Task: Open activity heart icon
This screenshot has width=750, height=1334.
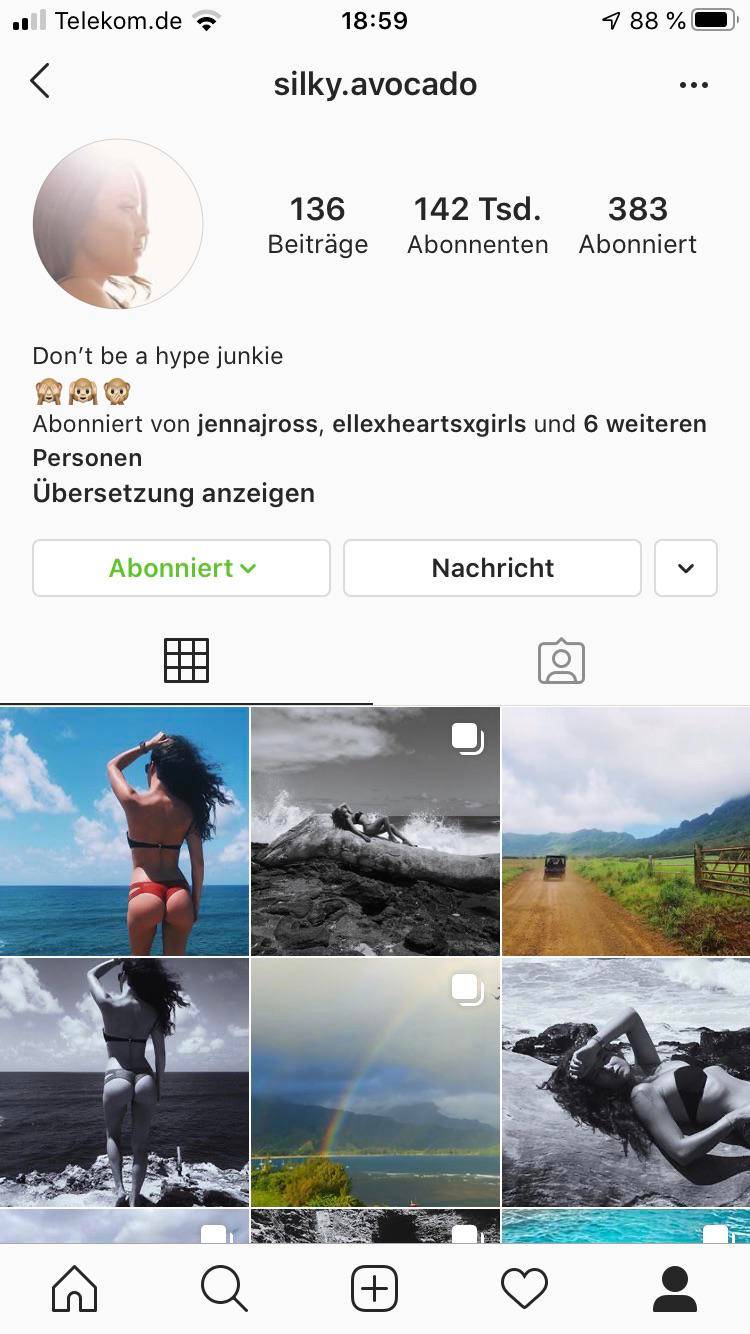Action: [x=524, y=1288]
